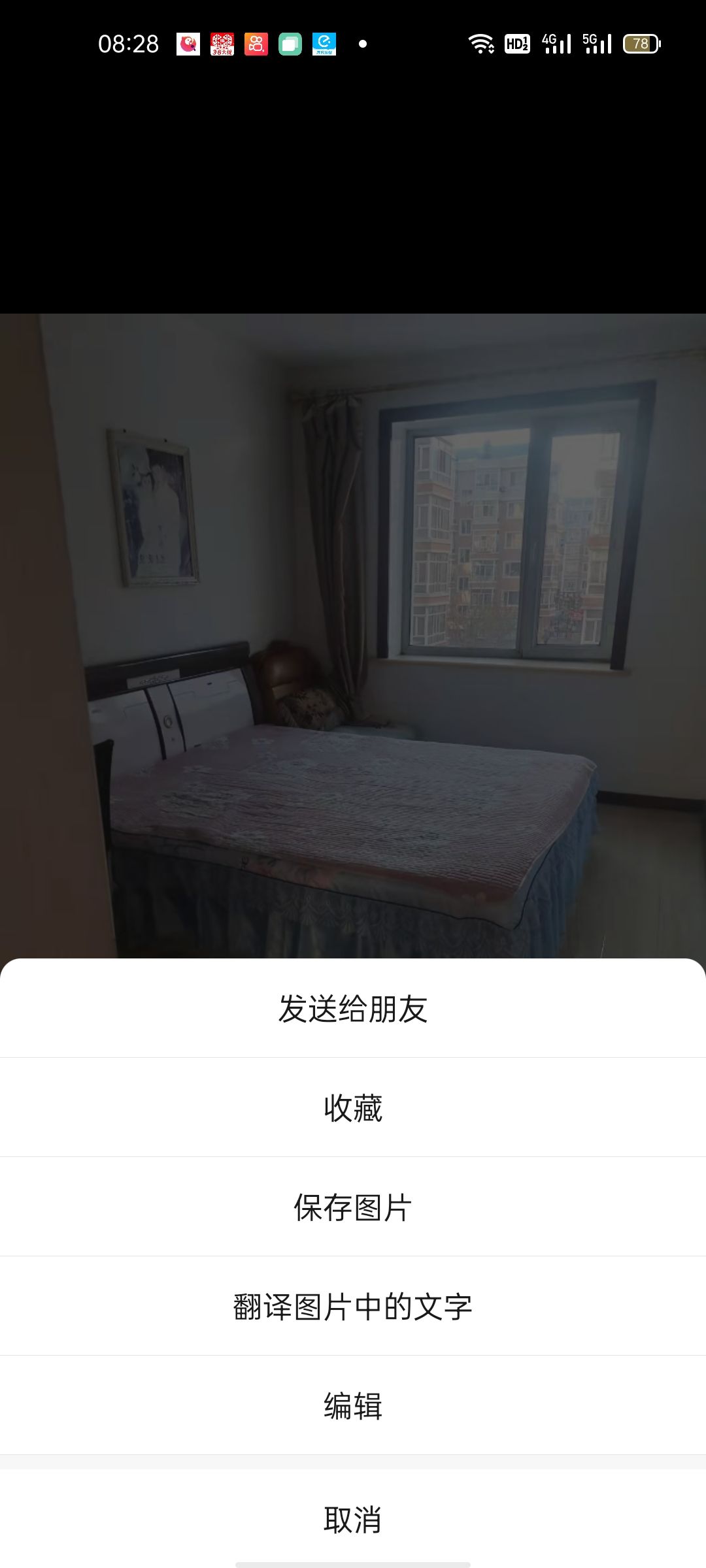Dismiss the menu with 取消
This screenshot has height=1568, width=706.
tap(353, 1520)
